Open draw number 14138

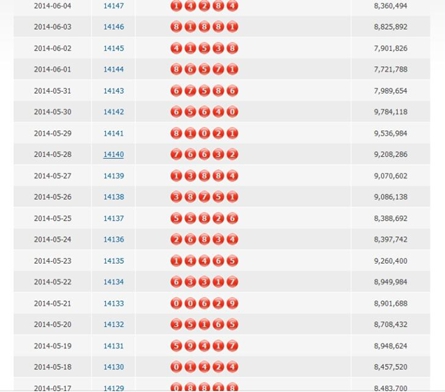[x=114, y=197]
